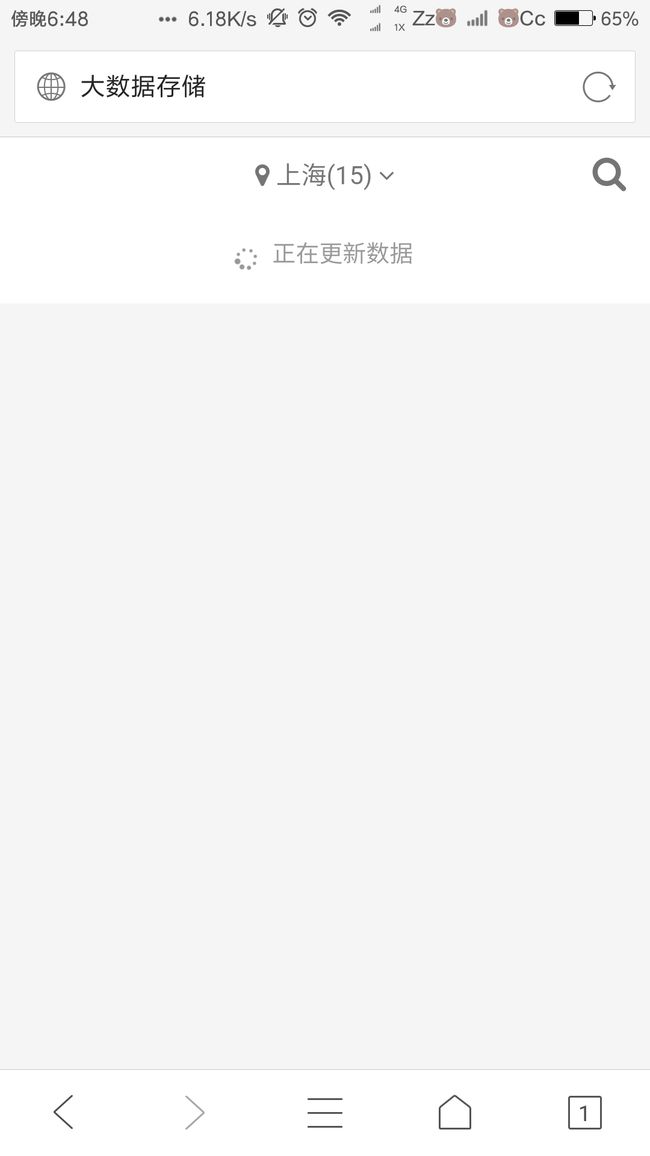Tap the browser forward arrow
The image size is (650, 1156).
[194, 1112]
